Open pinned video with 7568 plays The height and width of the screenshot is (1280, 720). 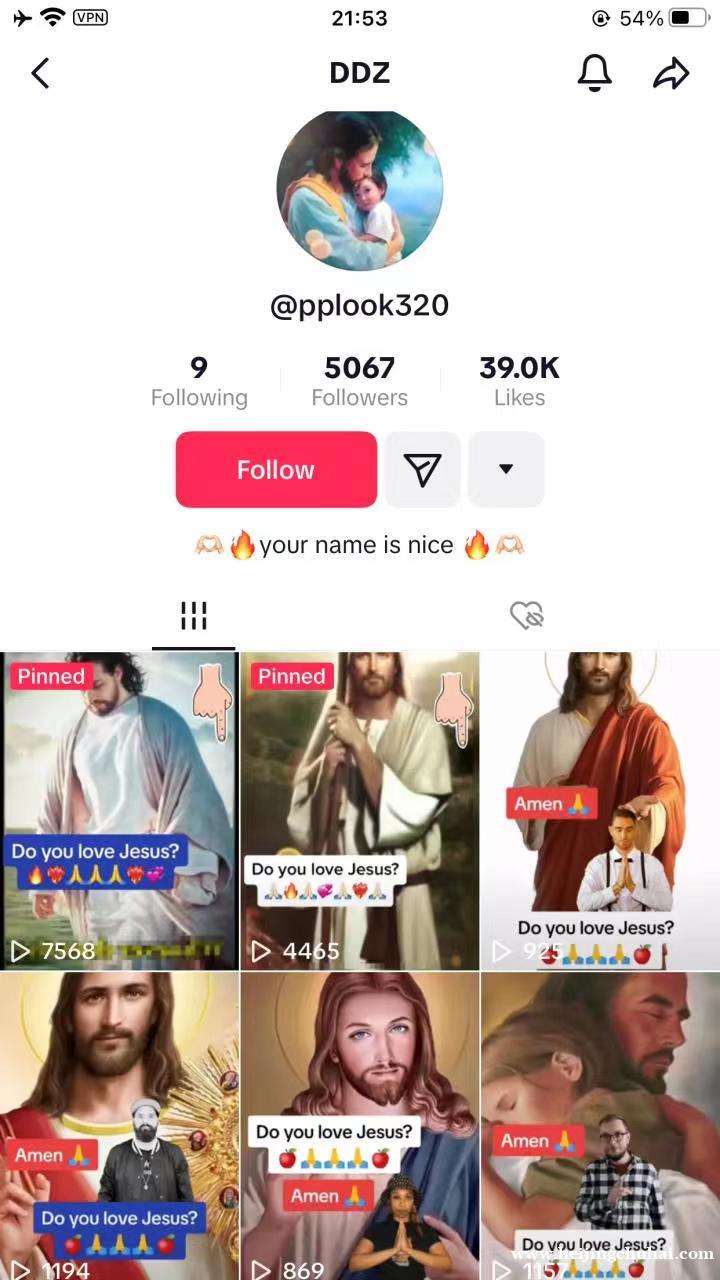click(x=119, y=810)
